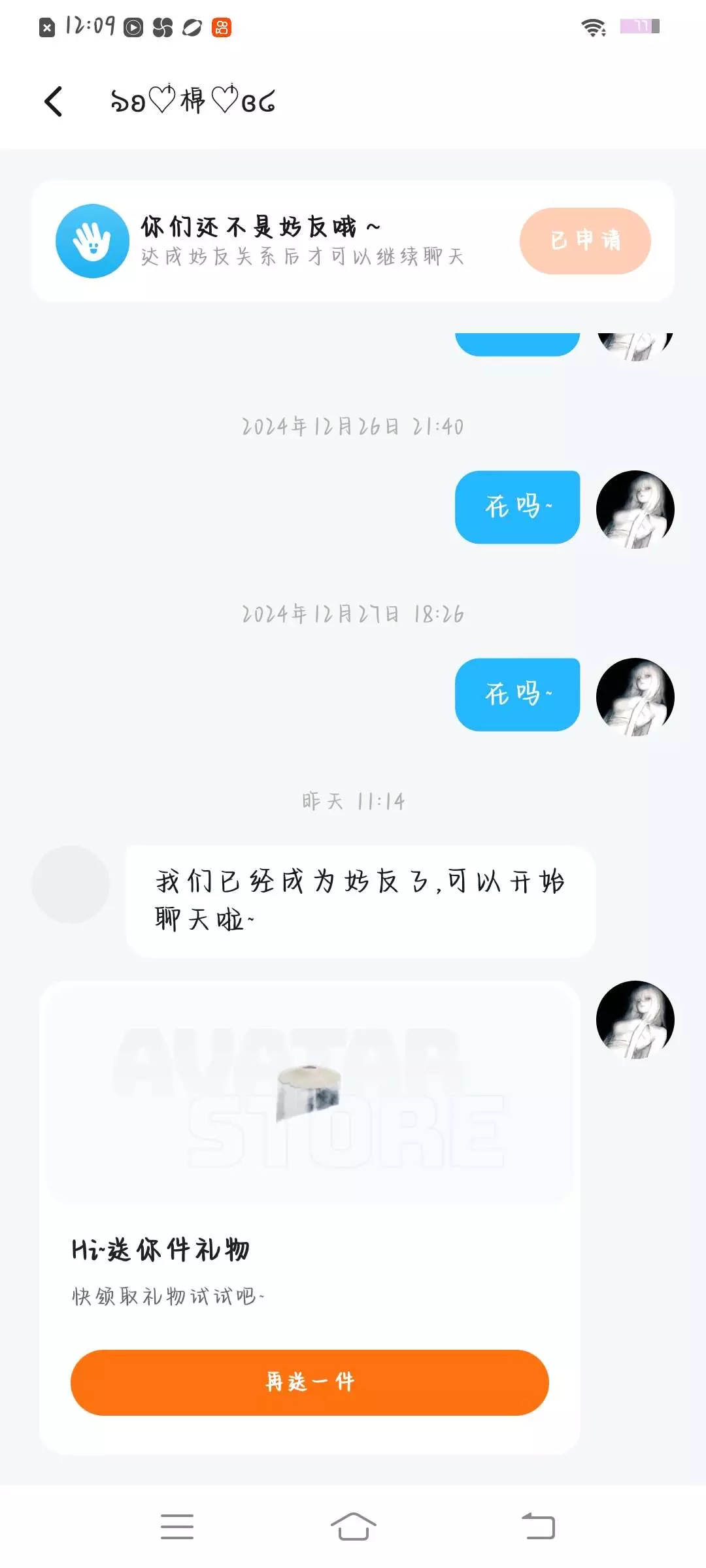Tap the system back button at the bottom right

click(x=538, y=1527)
